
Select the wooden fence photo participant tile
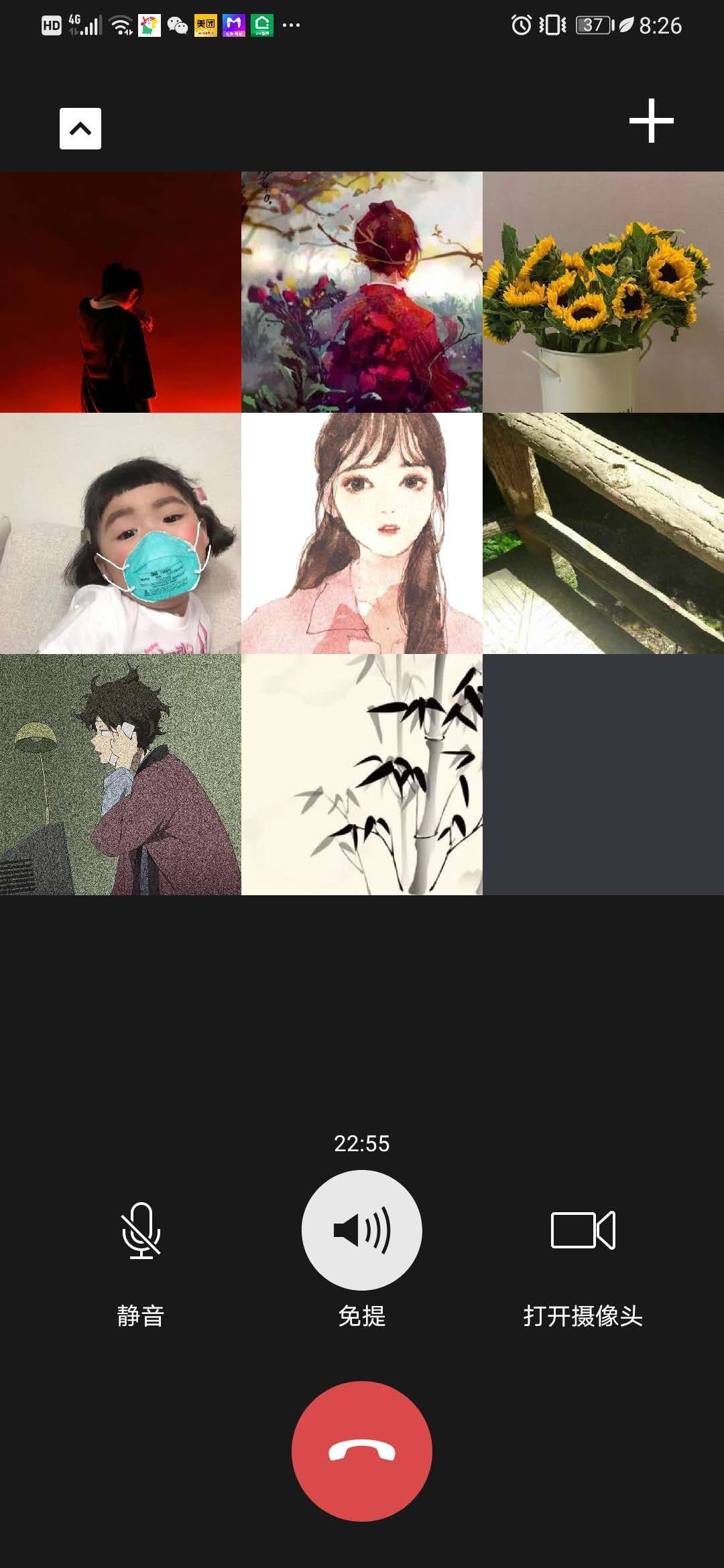[x=603, y=533]
